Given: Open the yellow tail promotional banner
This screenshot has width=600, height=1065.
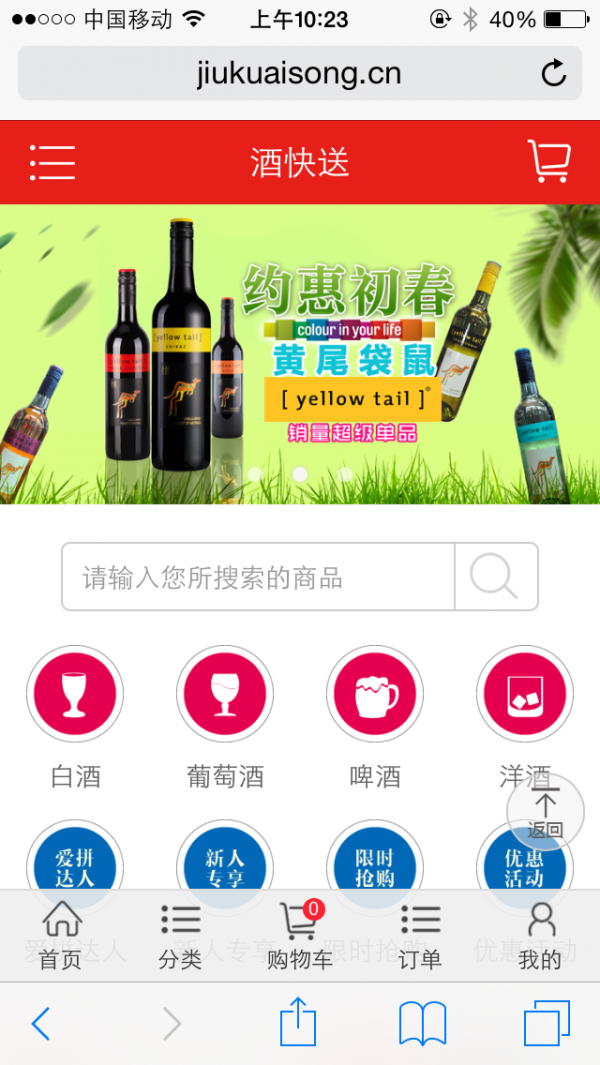Looking at the screenshot, I should 300,354.
